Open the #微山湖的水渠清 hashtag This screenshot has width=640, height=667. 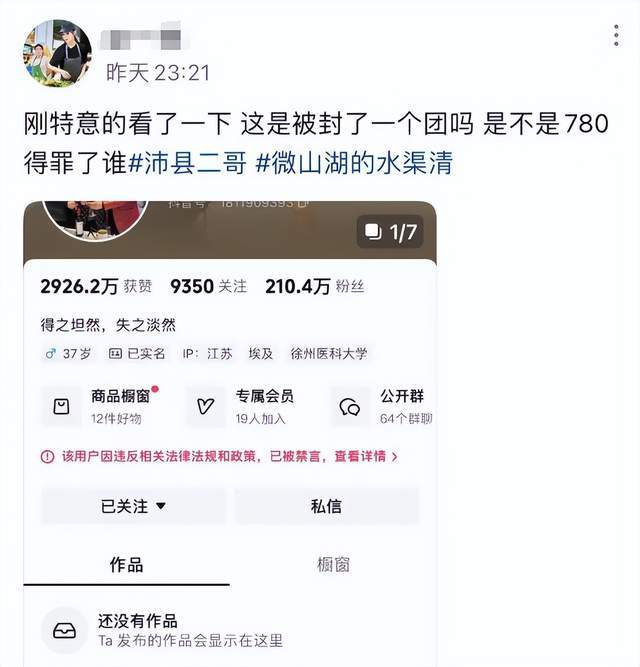point(354,162)
